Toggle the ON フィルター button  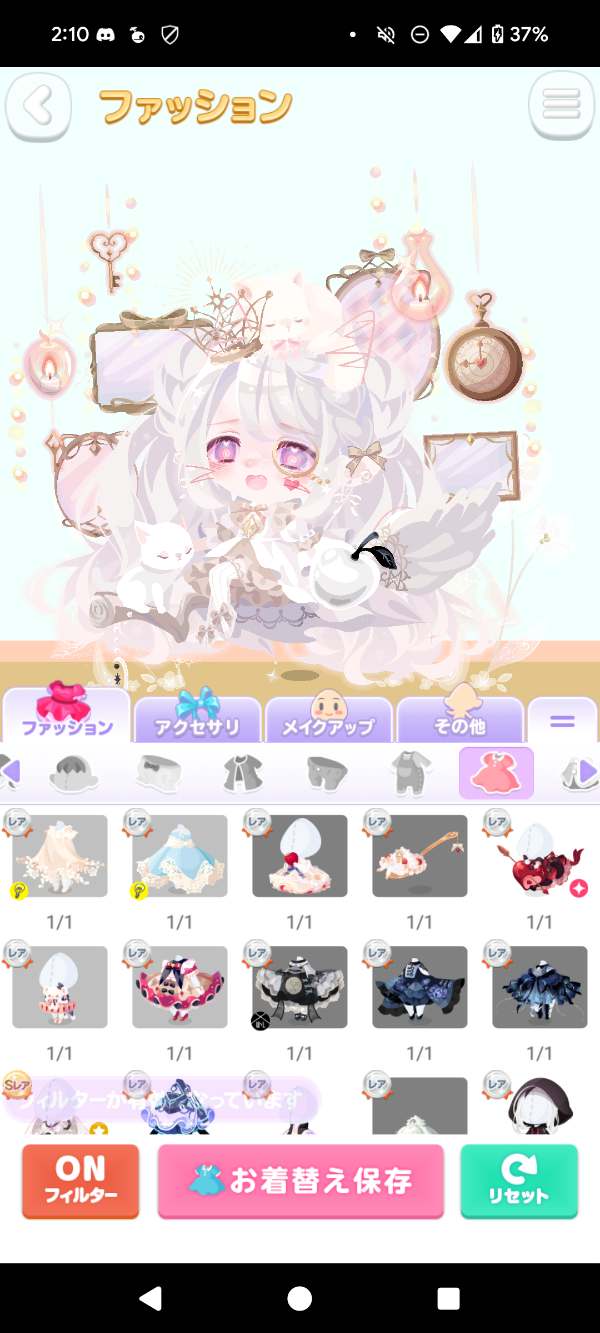coord(81,1181)
